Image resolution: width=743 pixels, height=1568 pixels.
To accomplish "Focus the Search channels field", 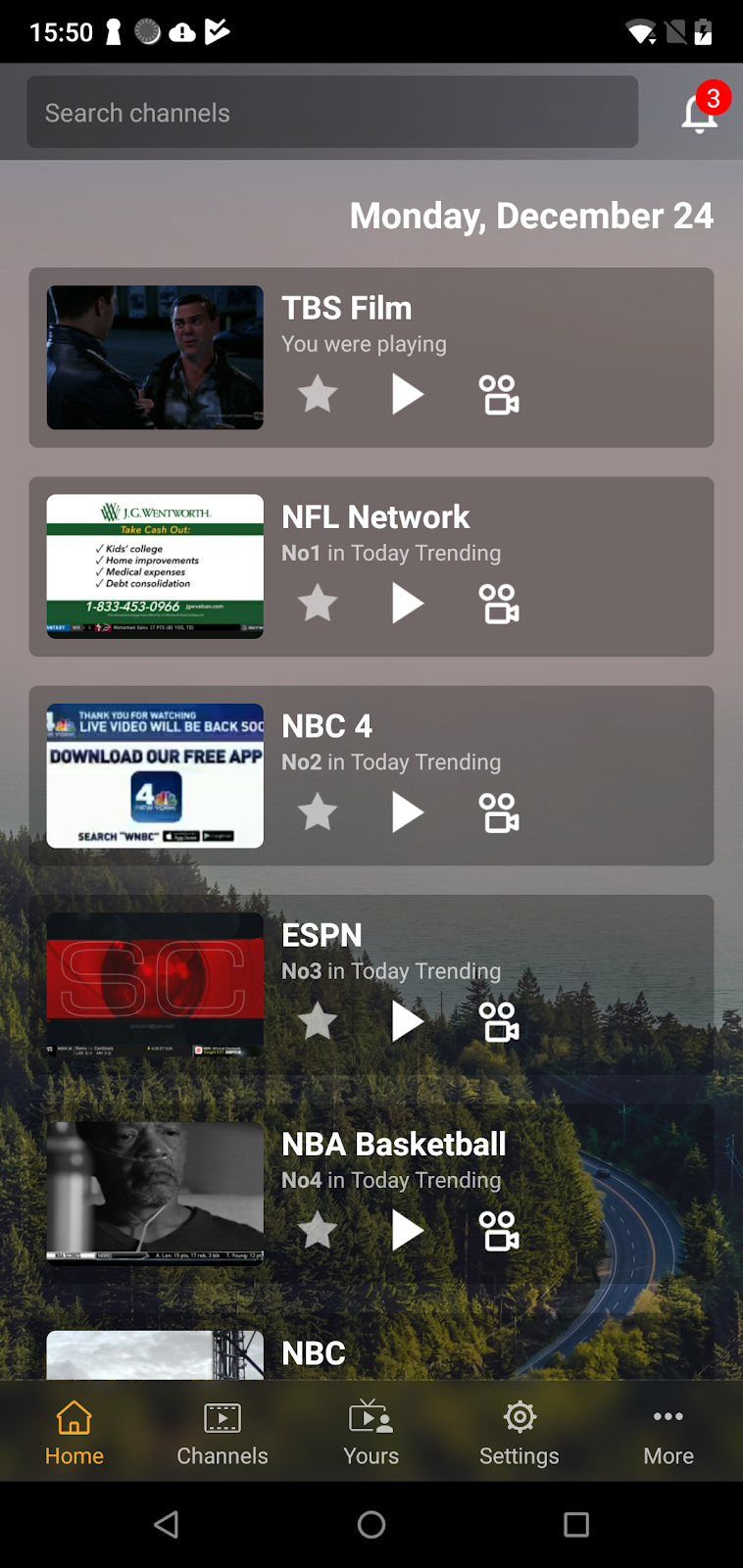I will click(332, 113).
